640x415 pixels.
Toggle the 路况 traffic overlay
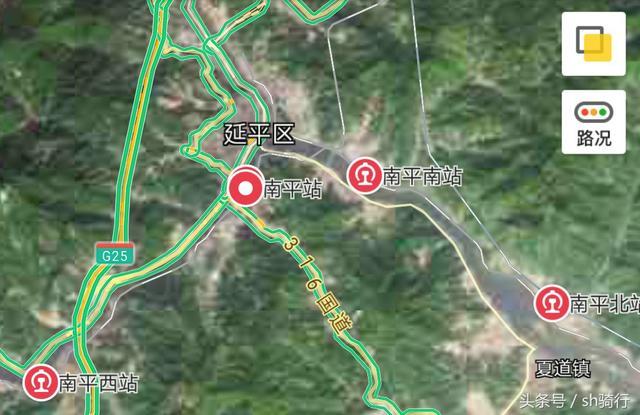point(593,121)
